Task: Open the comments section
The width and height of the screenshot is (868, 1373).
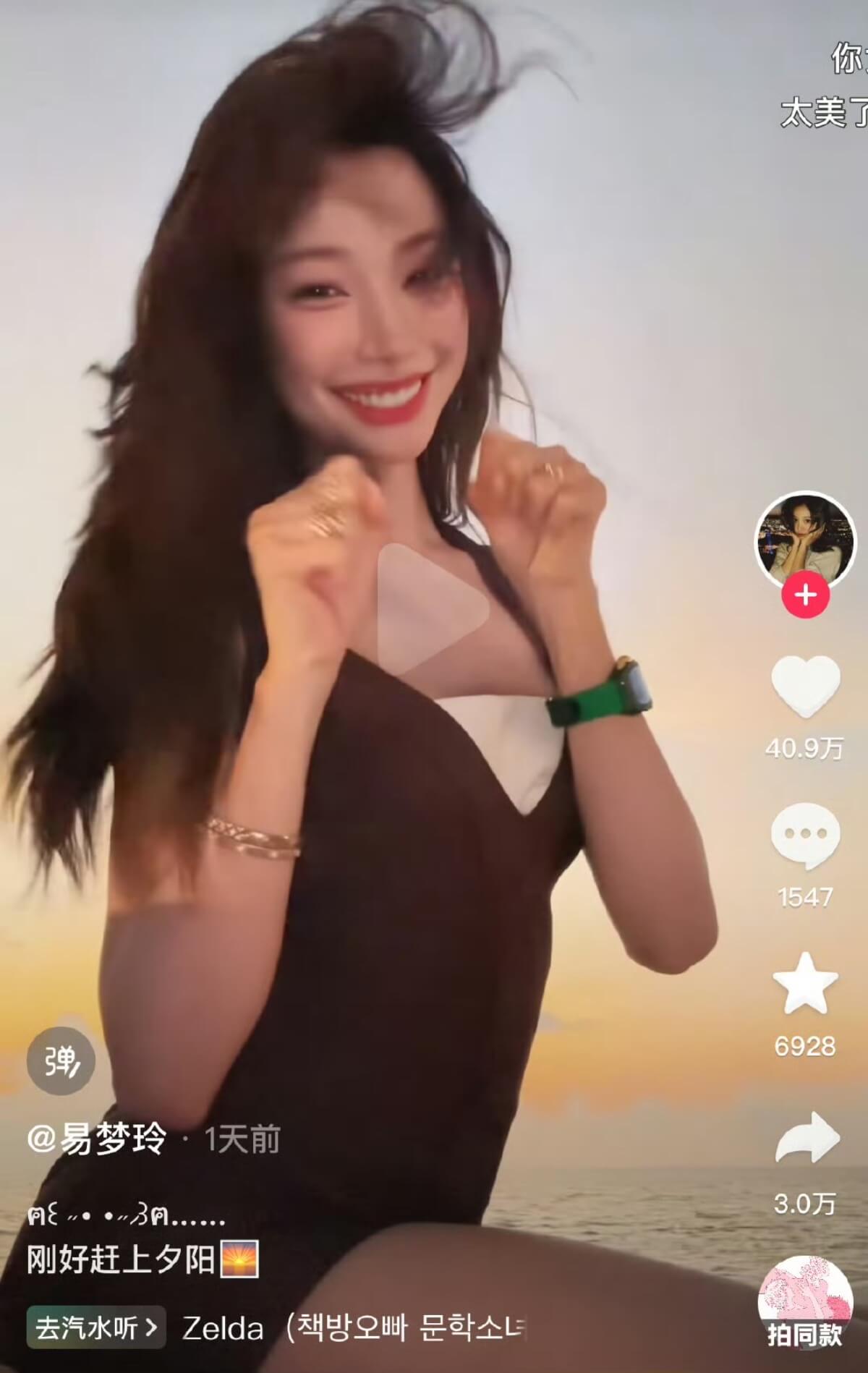Action: tap(805, 835)
